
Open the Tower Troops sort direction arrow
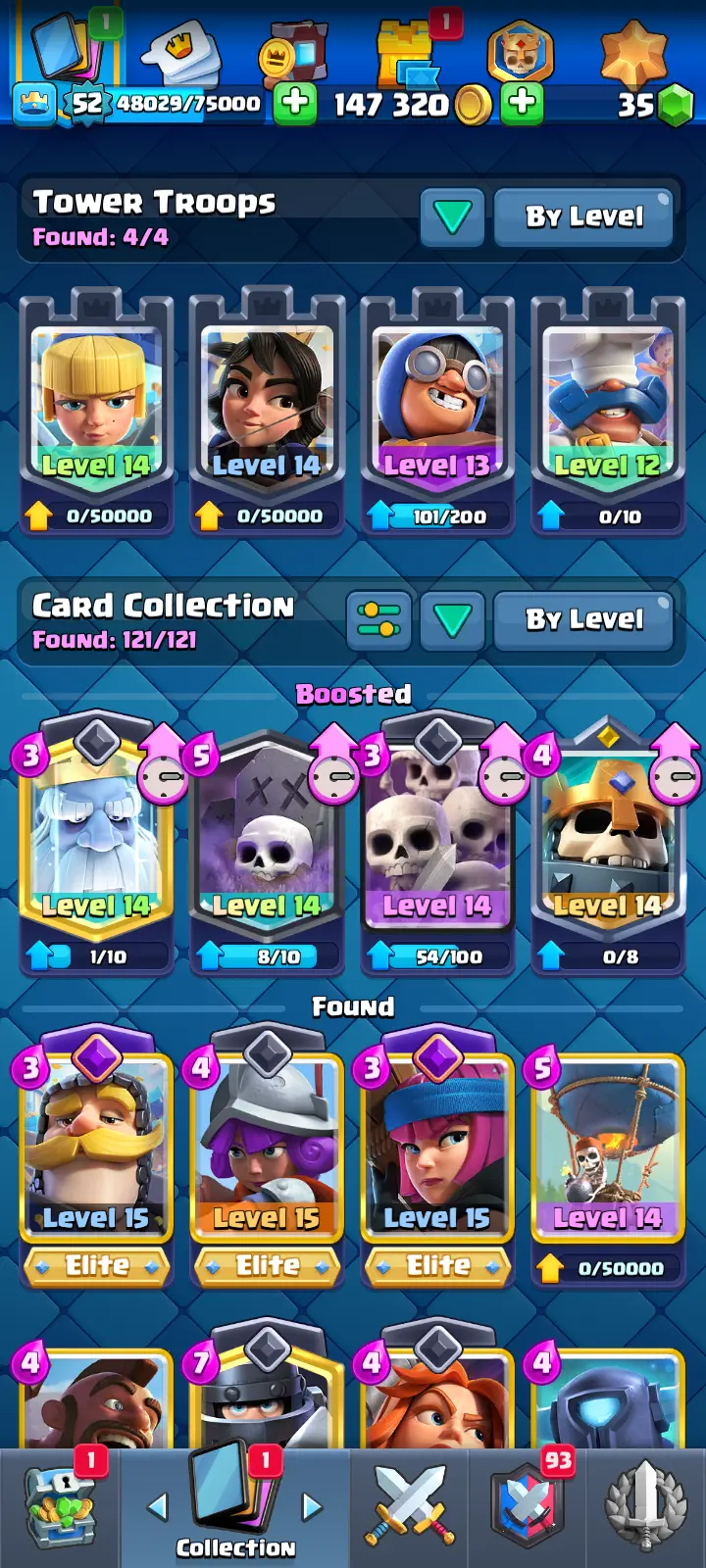(x=452, y=217)
